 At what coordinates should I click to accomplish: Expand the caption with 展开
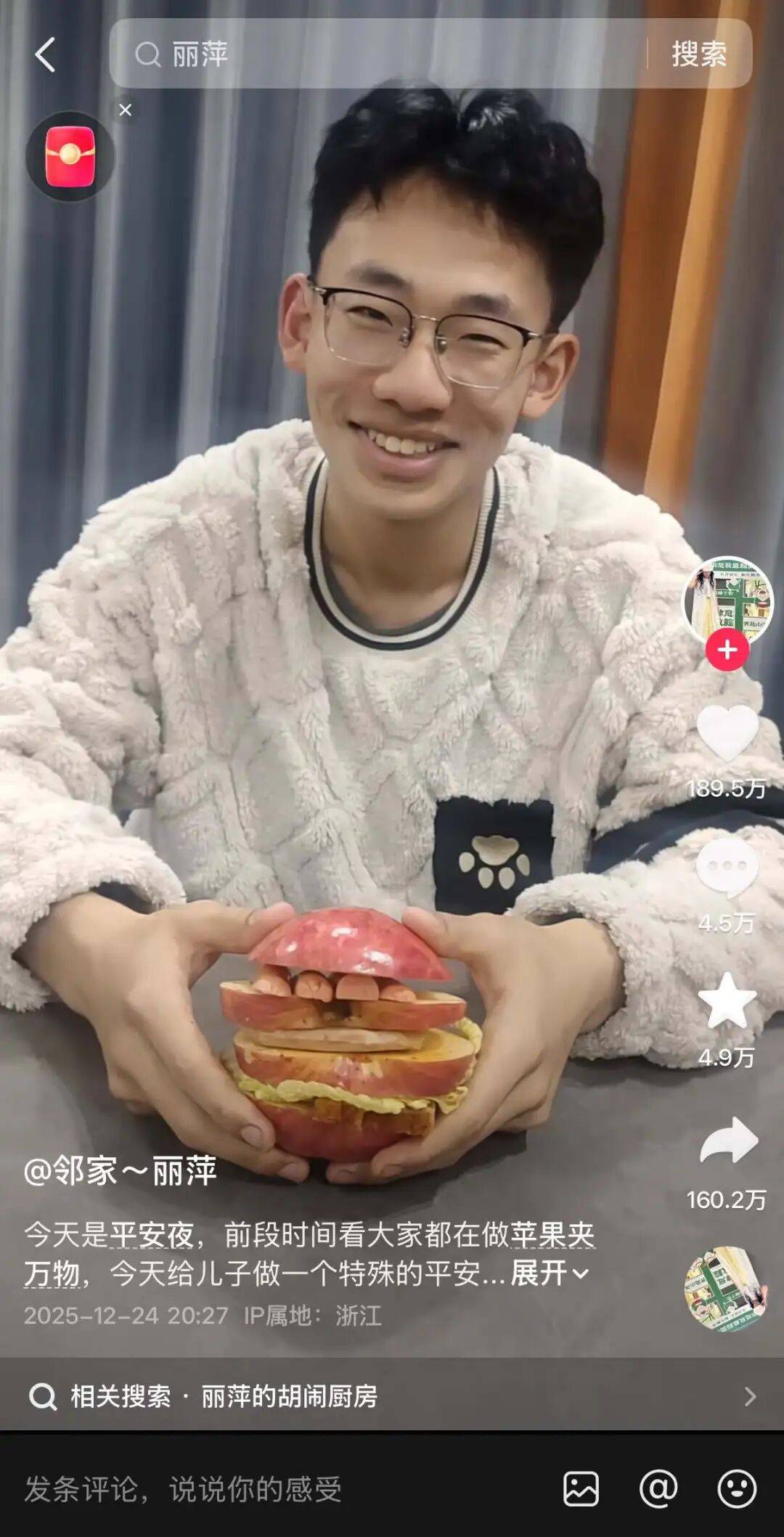click(x=549, y=1273)
